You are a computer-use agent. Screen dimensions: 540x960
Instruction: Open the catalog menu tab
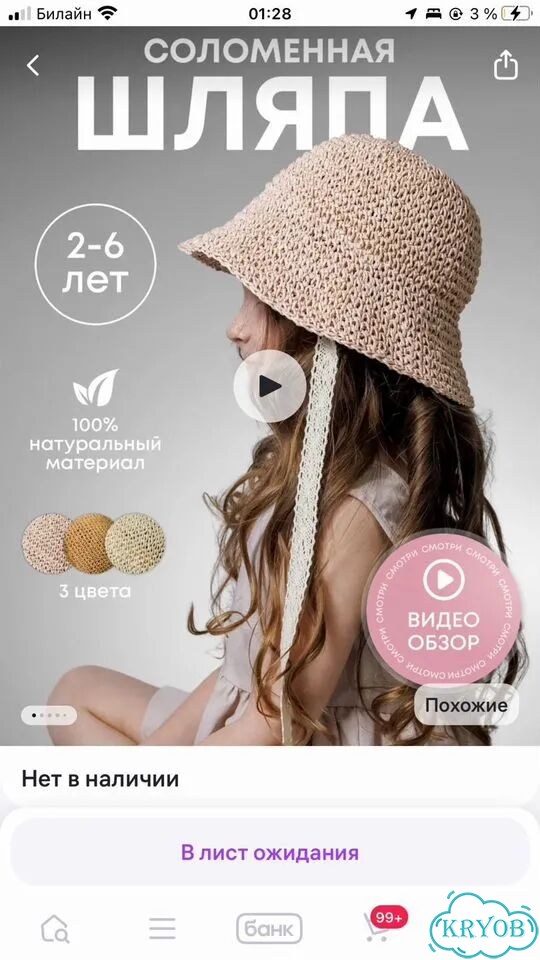[x=162, y=928]
